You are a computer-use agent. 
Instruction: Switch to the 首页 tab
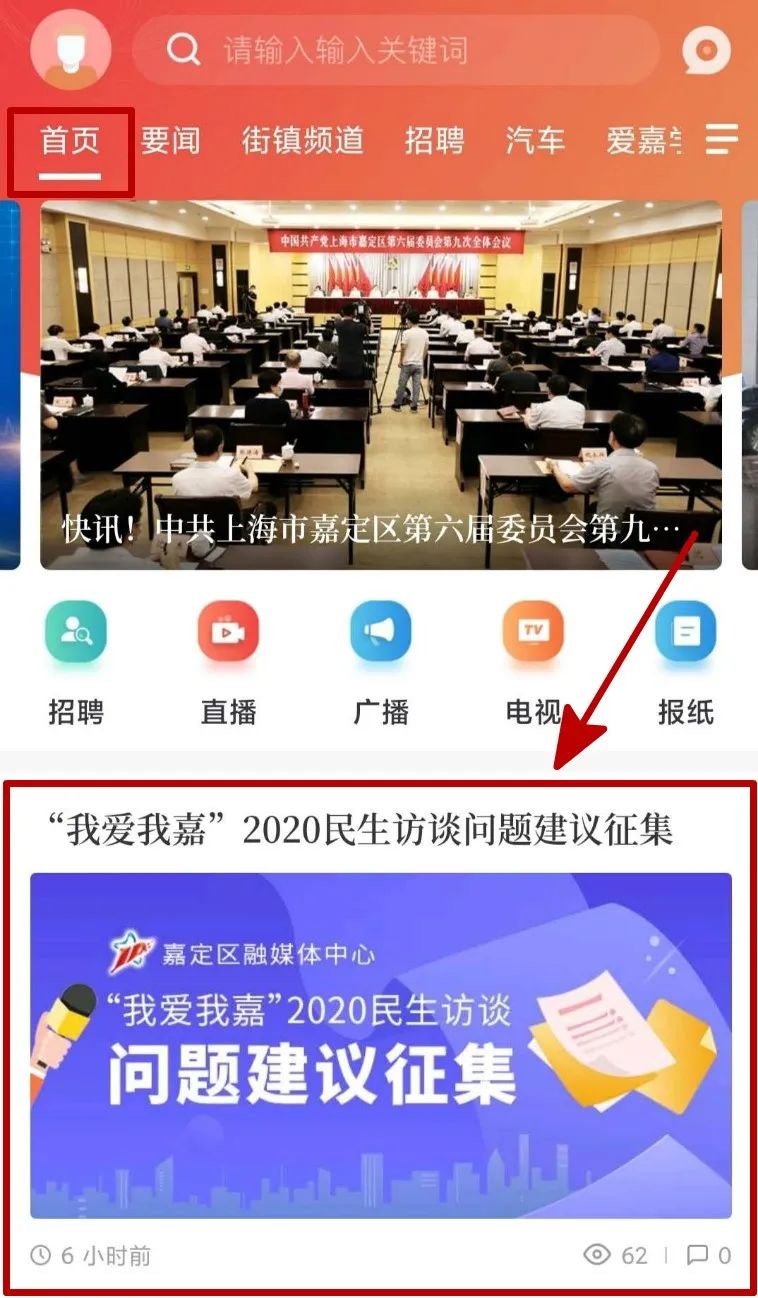pos(71,141)
